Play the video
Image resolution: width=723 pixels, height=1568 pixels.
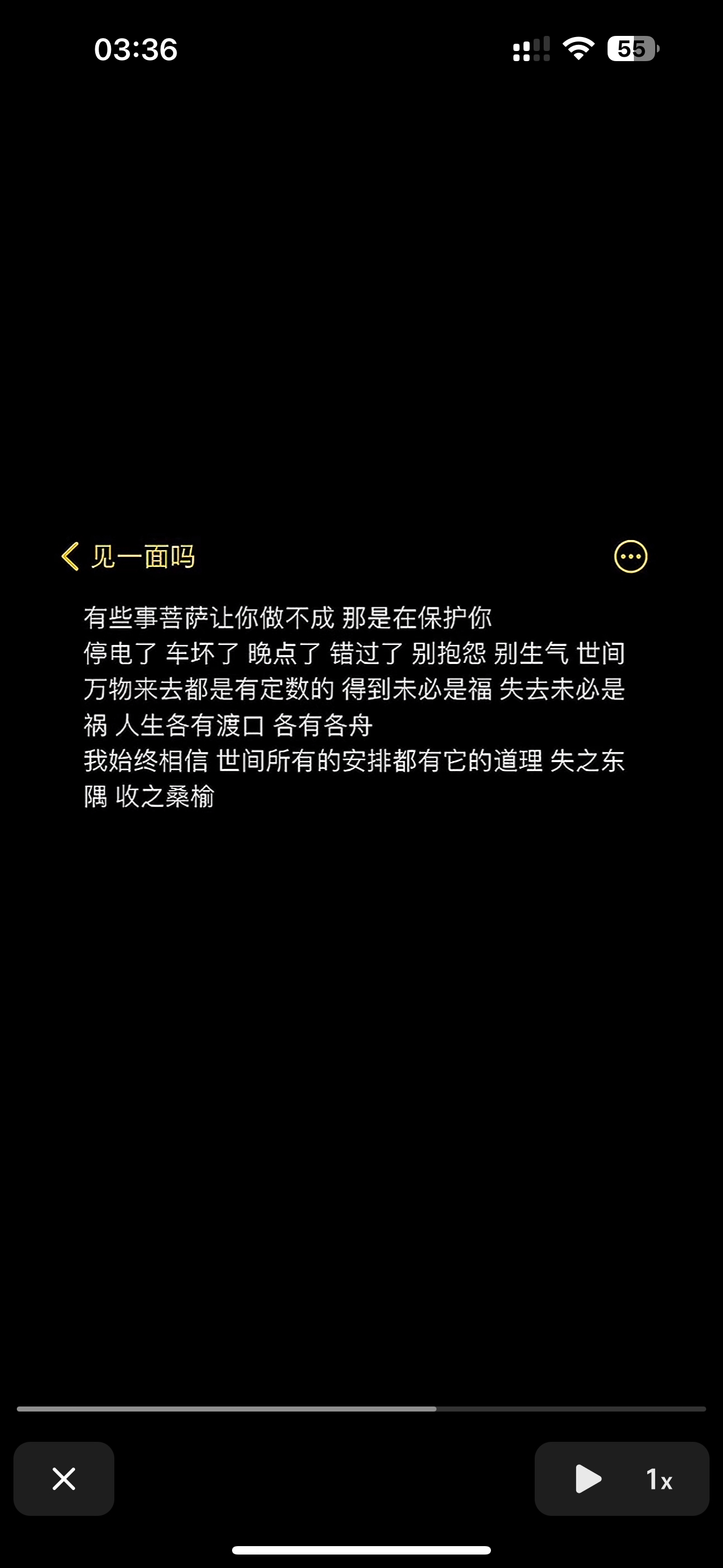(x=587, y=1478)
